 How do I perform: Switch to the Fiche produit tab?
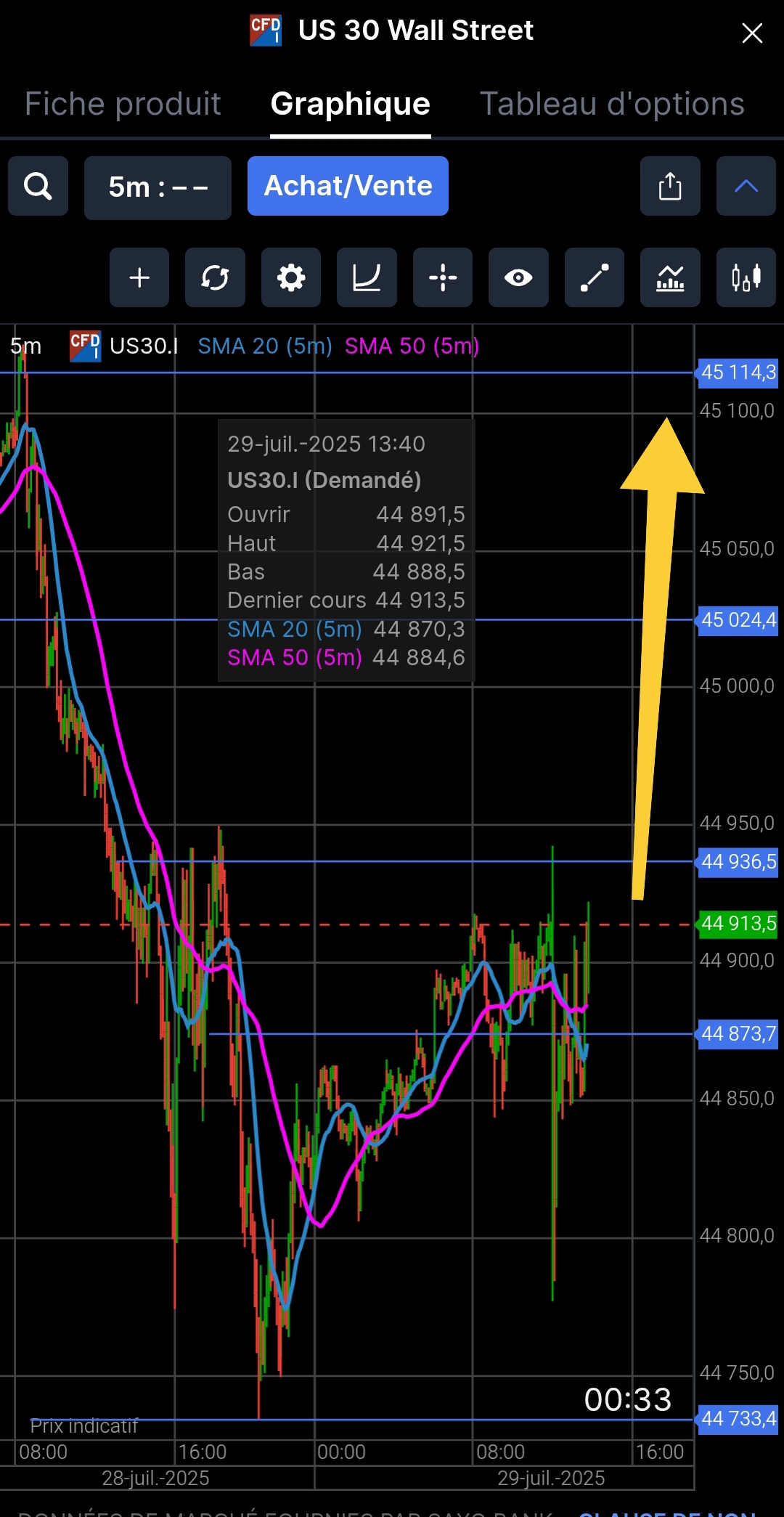[123, 104]
